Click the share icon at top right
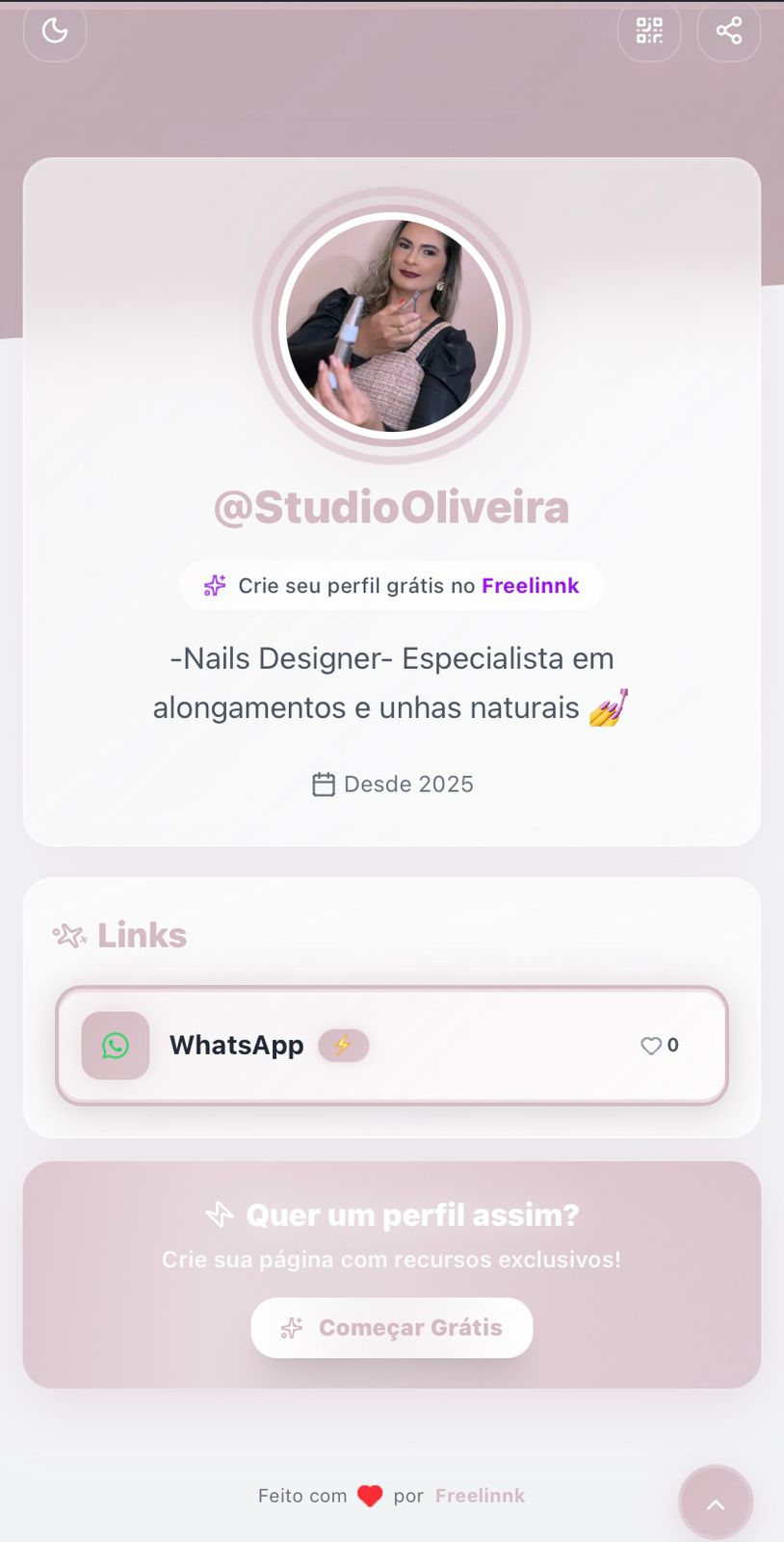 click(728, 31)
